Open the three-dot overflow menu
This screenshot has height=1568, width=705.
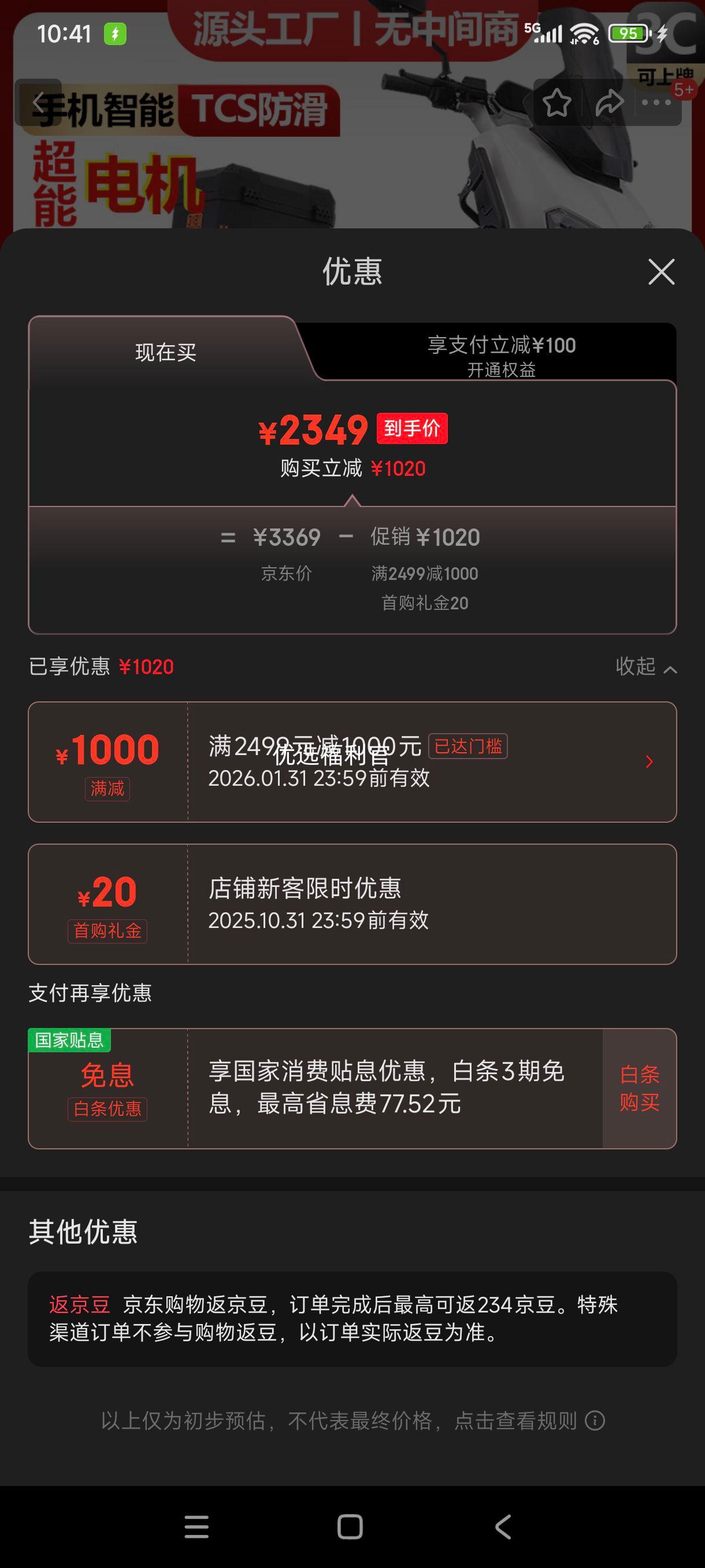(x=657, y=103)
